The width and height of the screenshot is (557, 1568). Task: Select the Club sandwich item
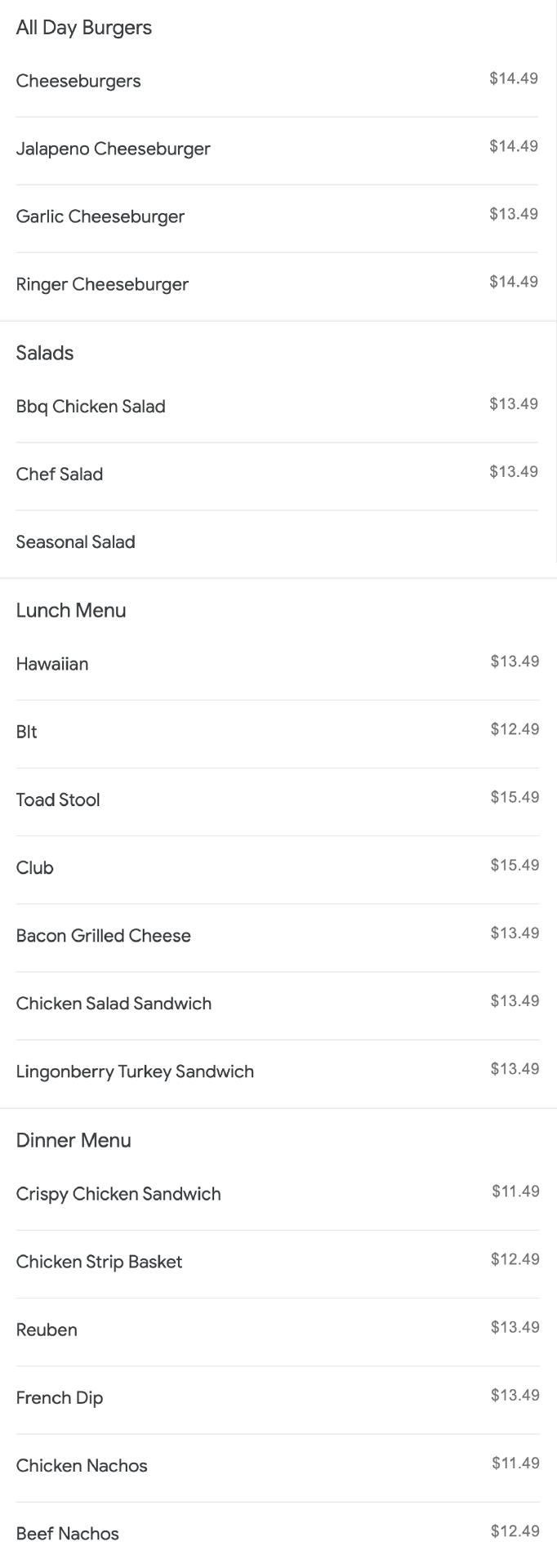[35, 867]
